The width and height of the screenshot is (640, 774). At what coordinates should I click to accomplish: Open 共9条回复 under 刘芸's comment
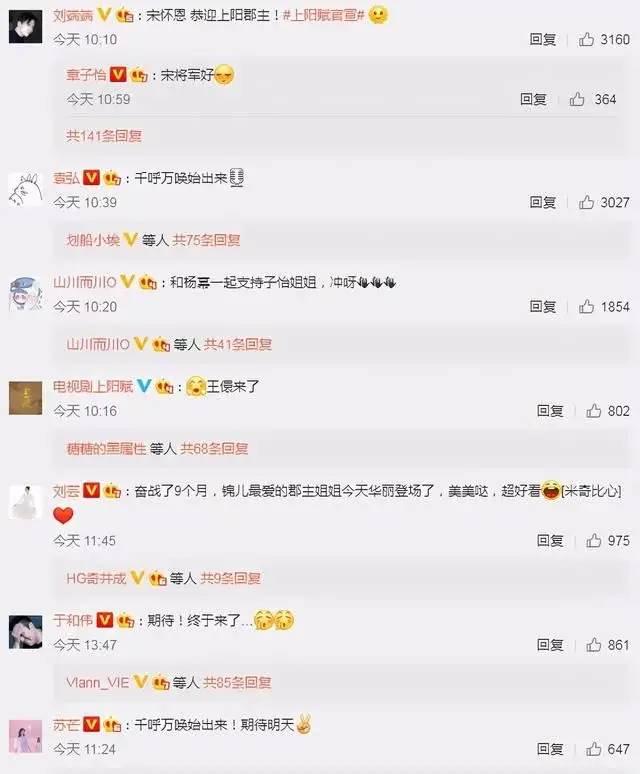tap(230, 578)
